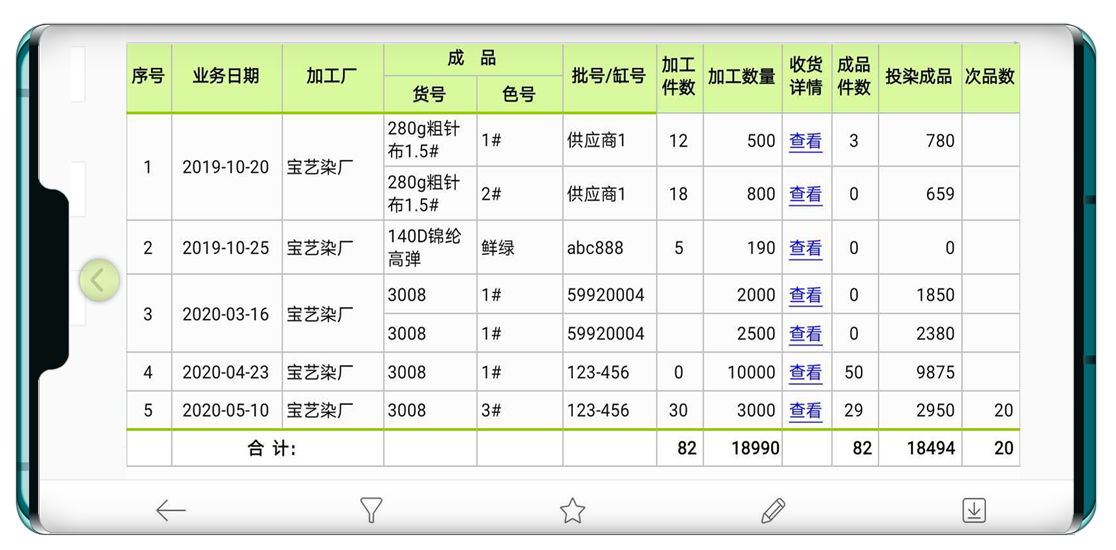Screen dimensions: 1116x550
Task: View 查看 details for 2020-05-10 entry
Action: tap(805, 410)
